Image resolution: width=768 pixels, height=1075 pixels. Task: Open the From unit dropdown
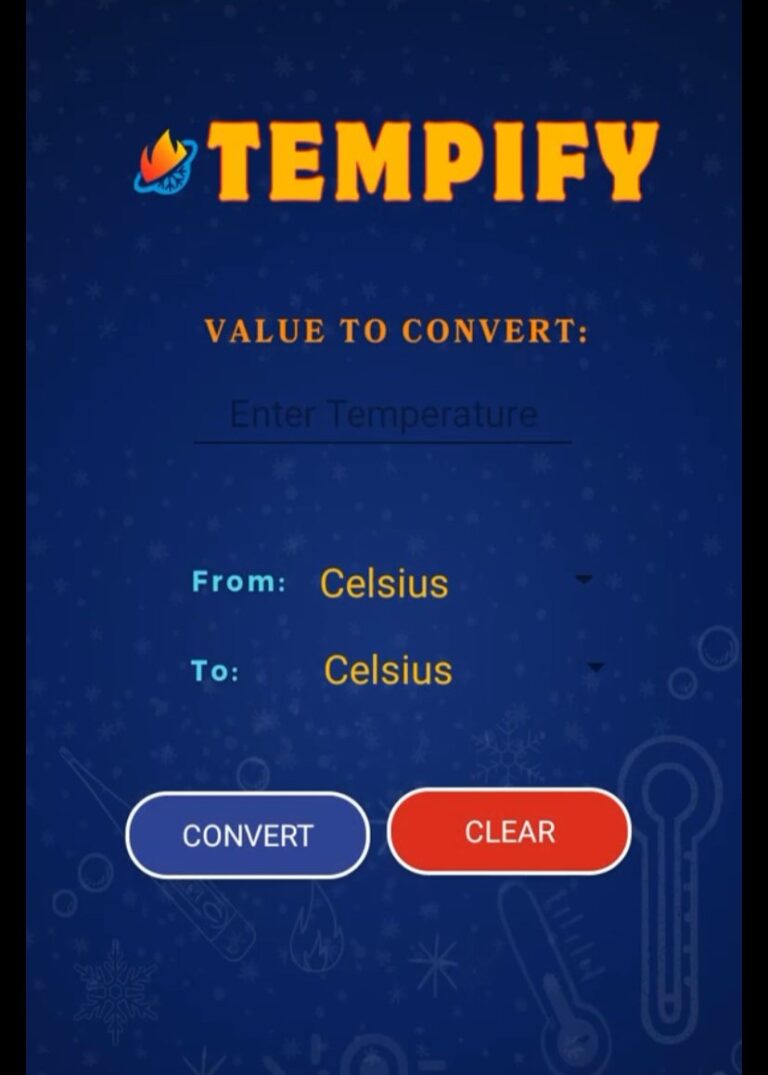click(x=455, y=582)
